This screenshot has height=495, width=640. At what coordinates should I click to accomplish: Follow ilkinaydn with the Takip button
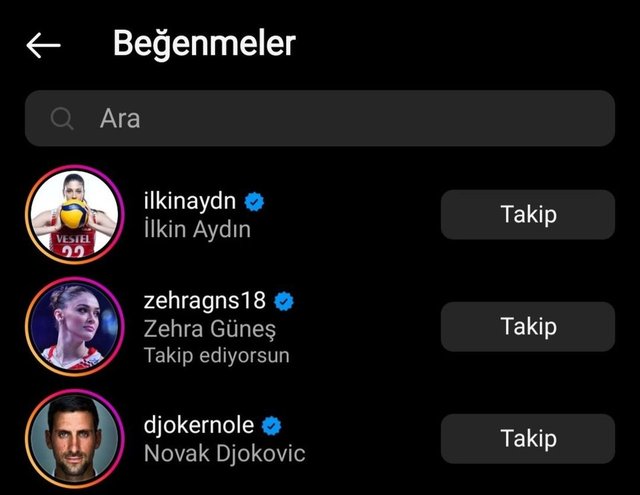(527, 215)
